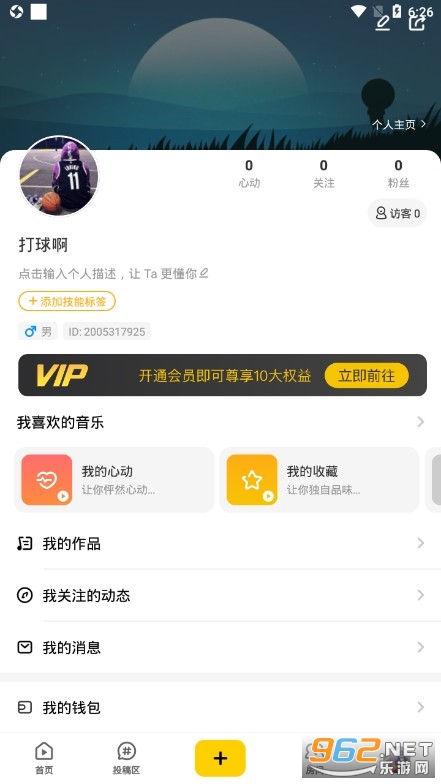Open the 关注 following count

point(324,174)
